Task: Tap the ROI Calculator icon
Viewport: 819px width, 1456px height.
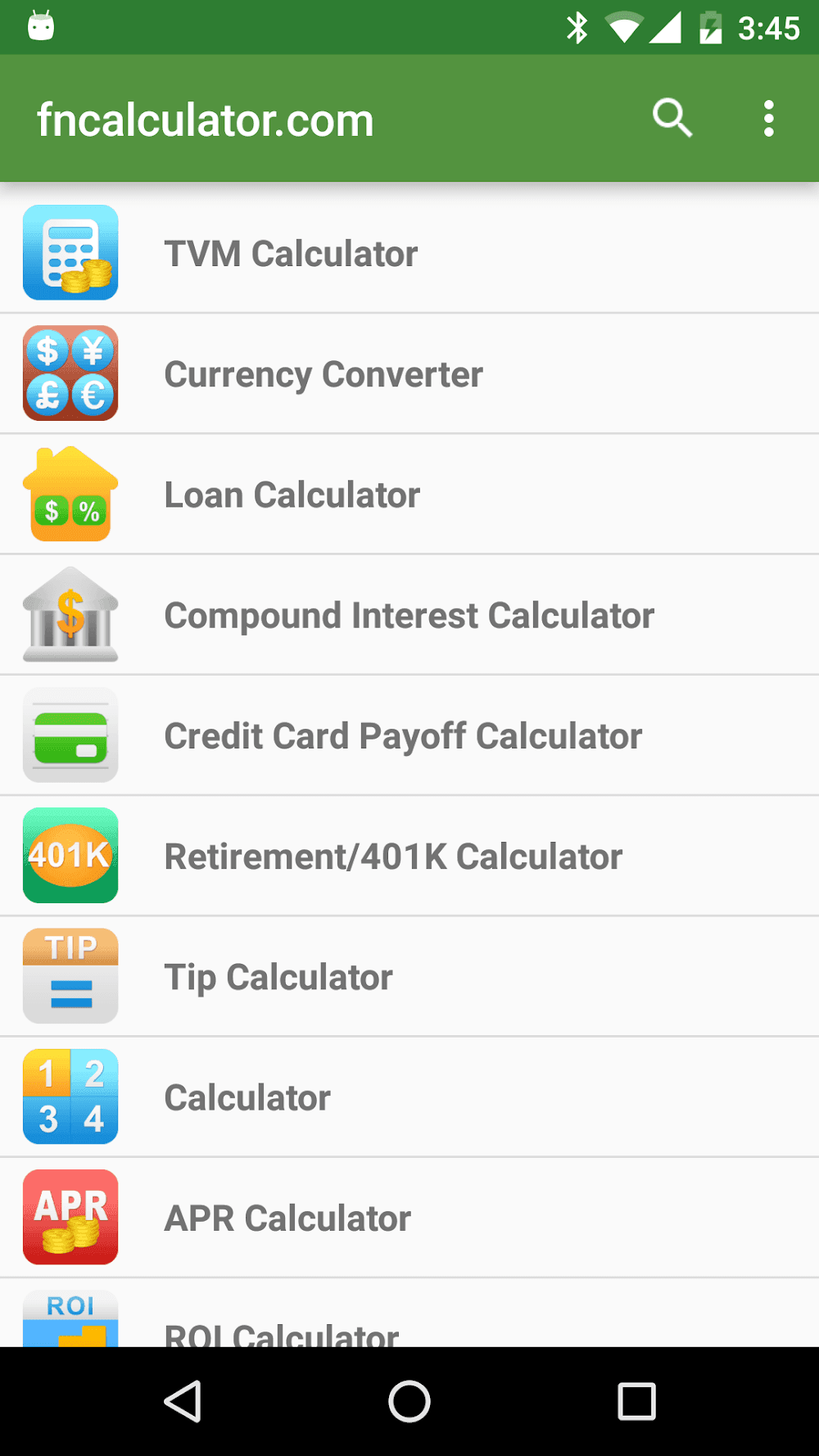Action: coord(70,1318)
